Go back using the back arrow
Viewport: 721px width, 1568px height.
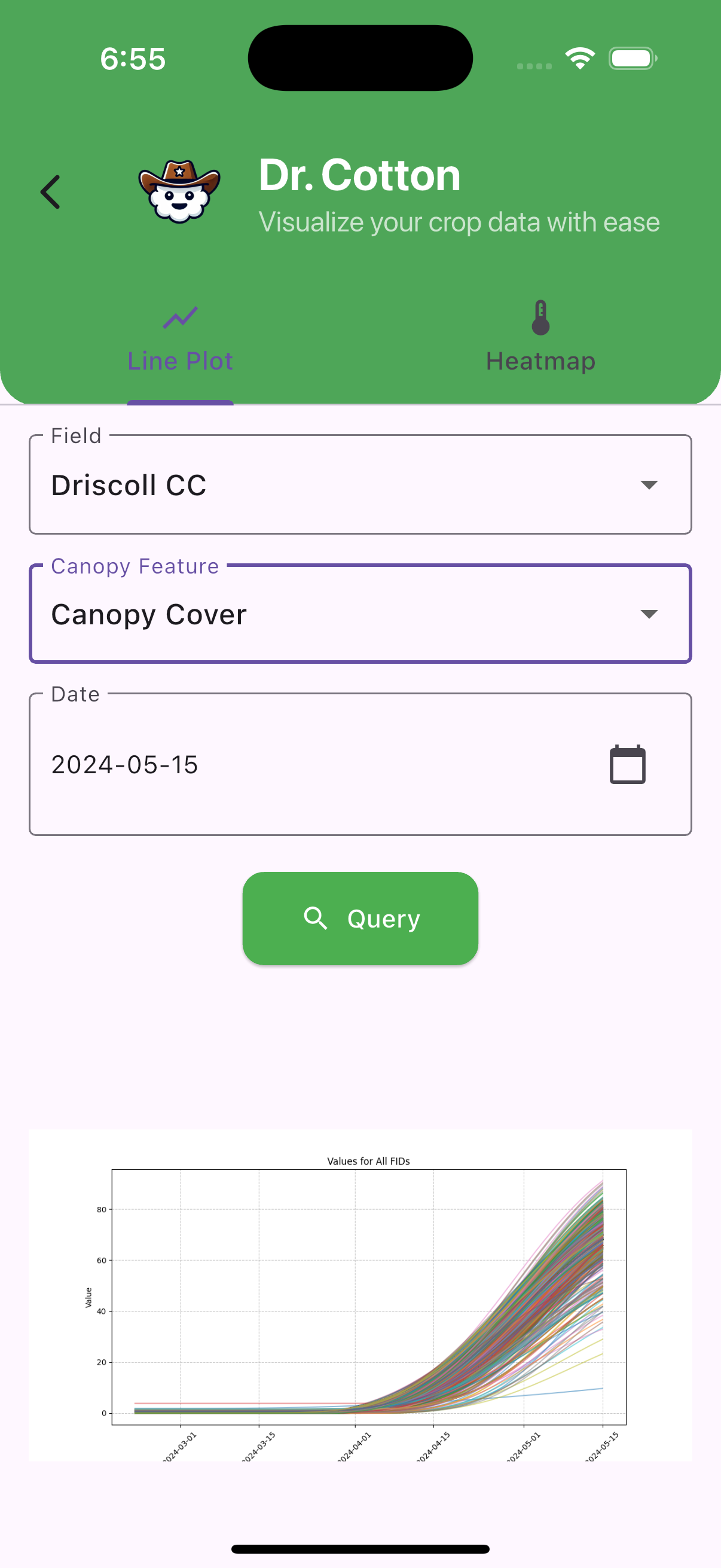[50, 193]
